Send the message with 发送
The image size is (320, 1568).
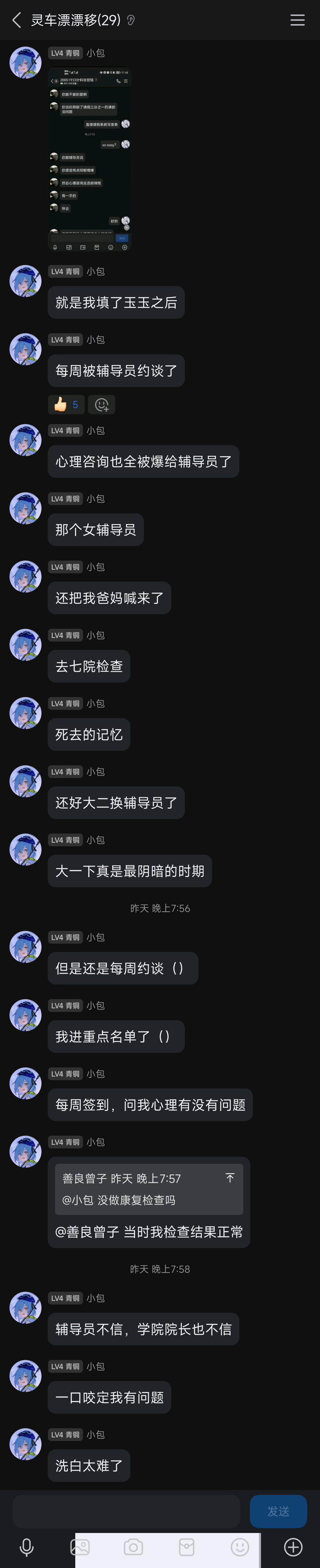[x=278, y=1511]
